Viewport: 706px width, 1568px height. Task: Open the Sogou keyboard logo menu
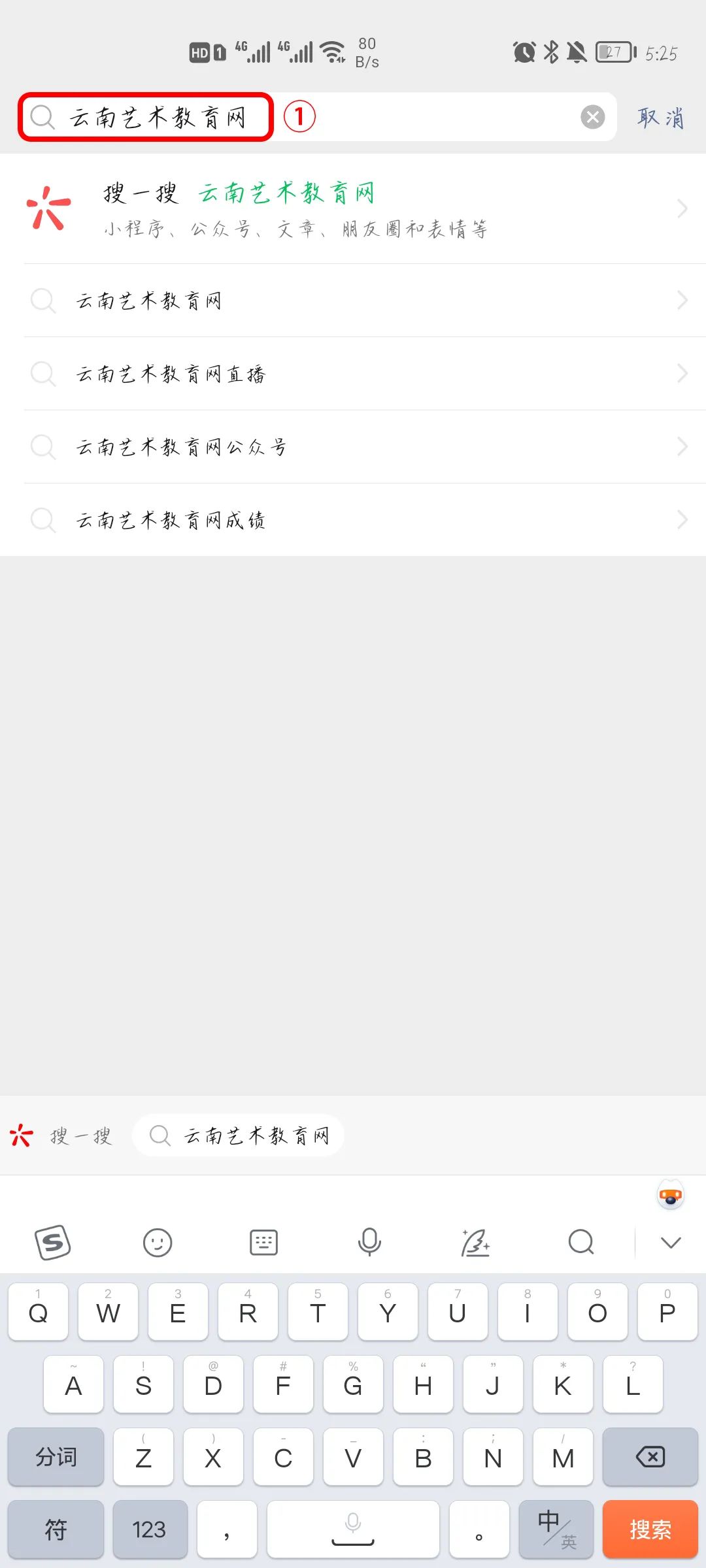coord(53,1242)
